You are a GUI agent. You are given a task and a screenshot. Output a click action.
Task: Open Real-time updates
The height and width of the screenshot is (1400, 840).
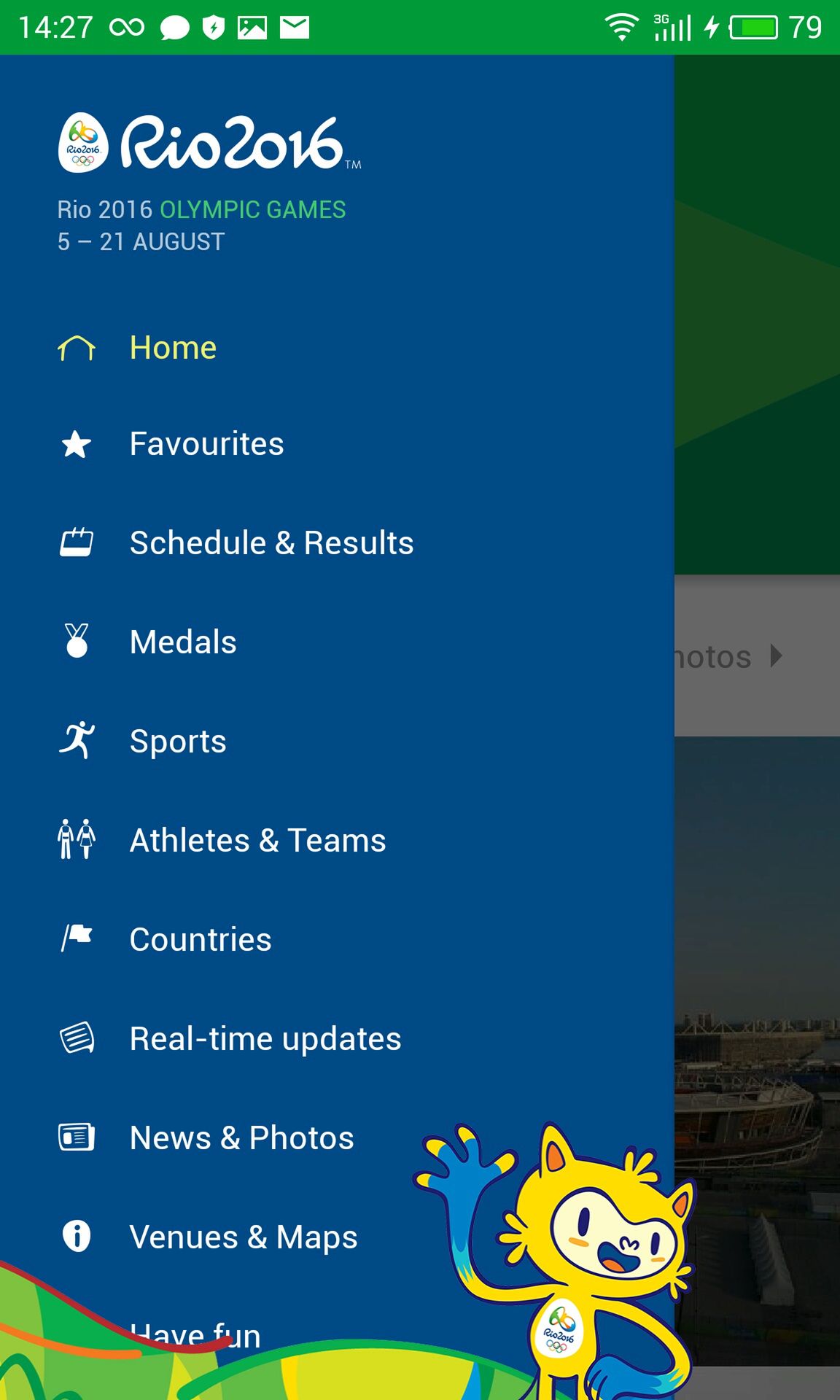tap(337, 1039)
